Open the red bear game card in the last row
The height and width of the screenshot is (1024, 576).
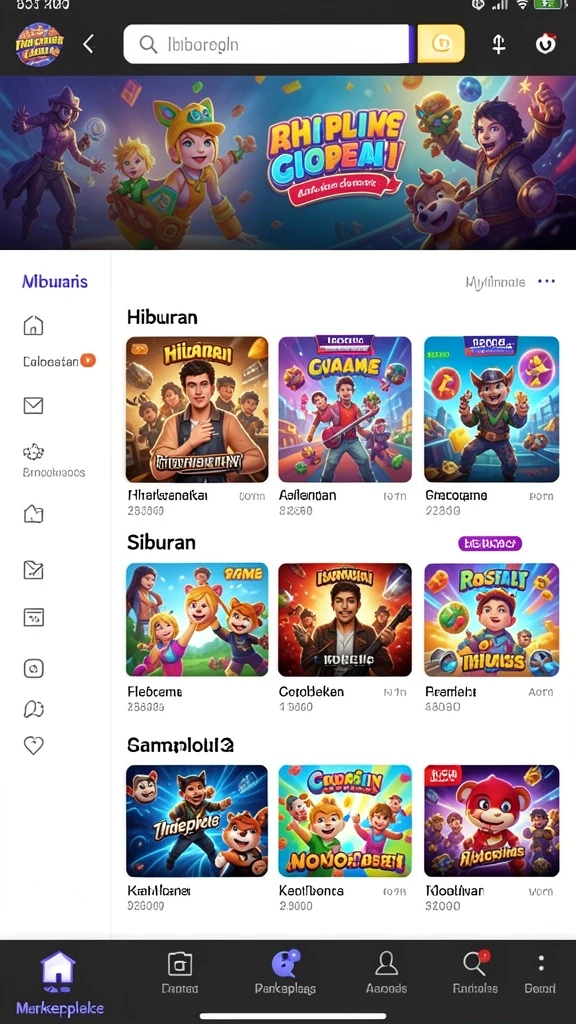[491, 820]
